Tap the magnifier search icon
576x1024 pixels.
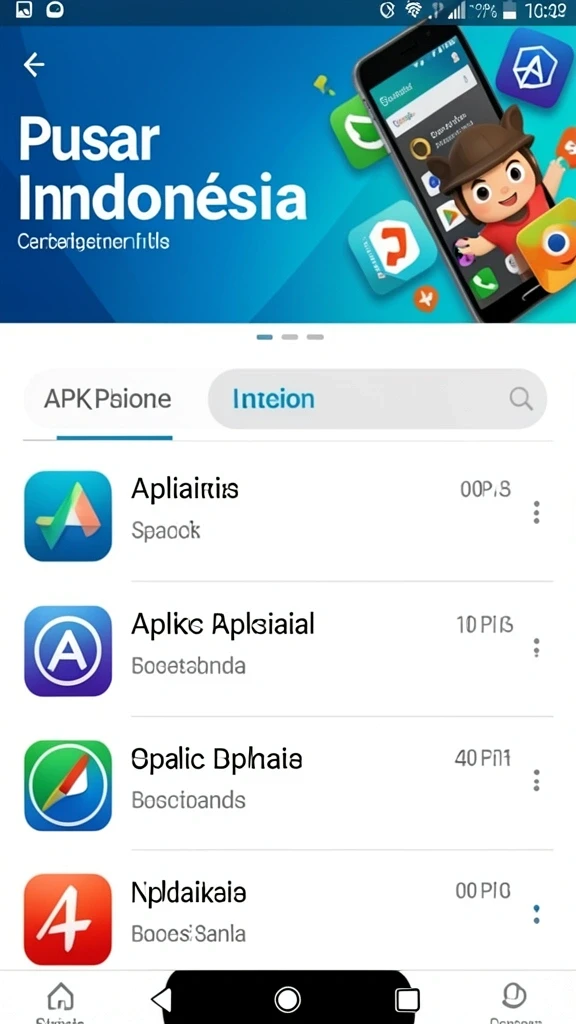pos(520,398)
